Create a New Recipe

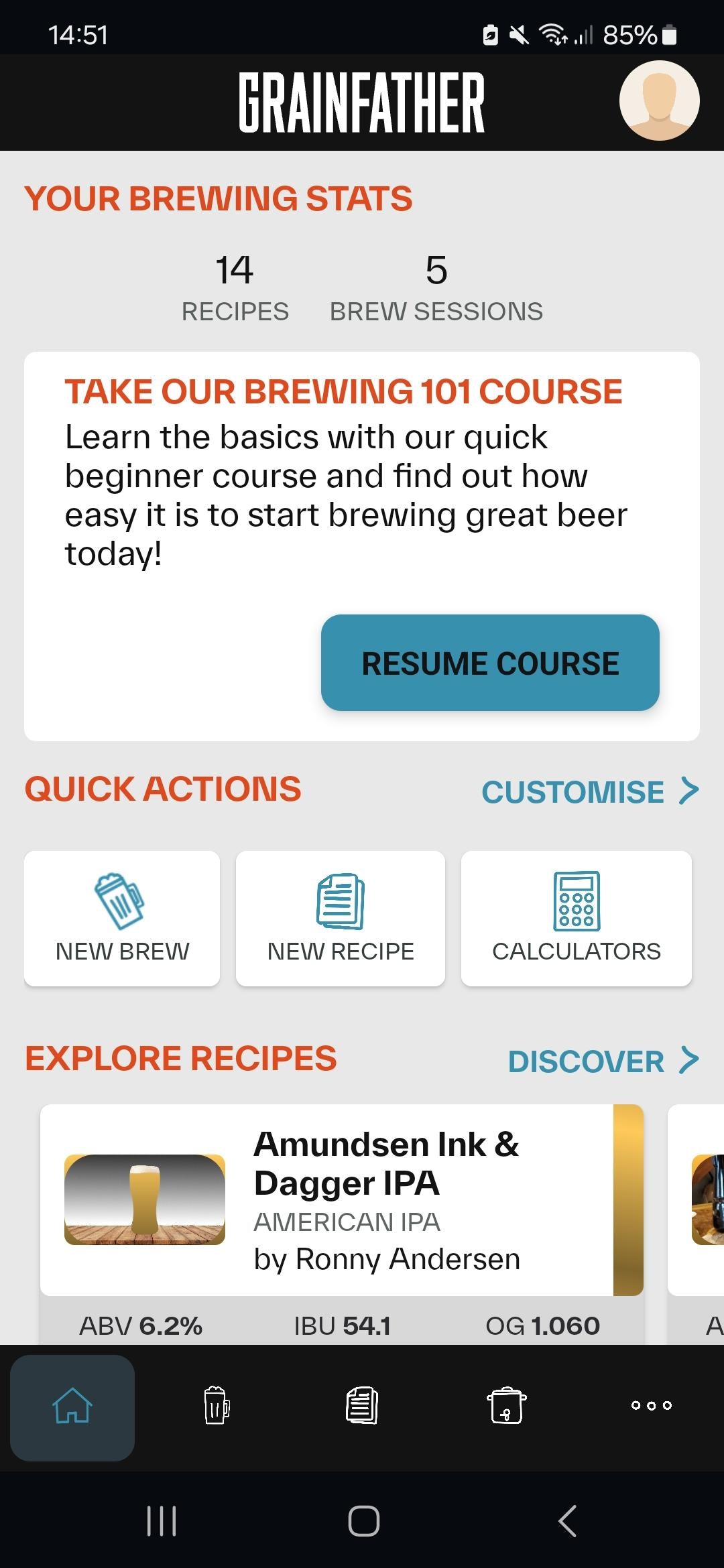click(341, 918)
